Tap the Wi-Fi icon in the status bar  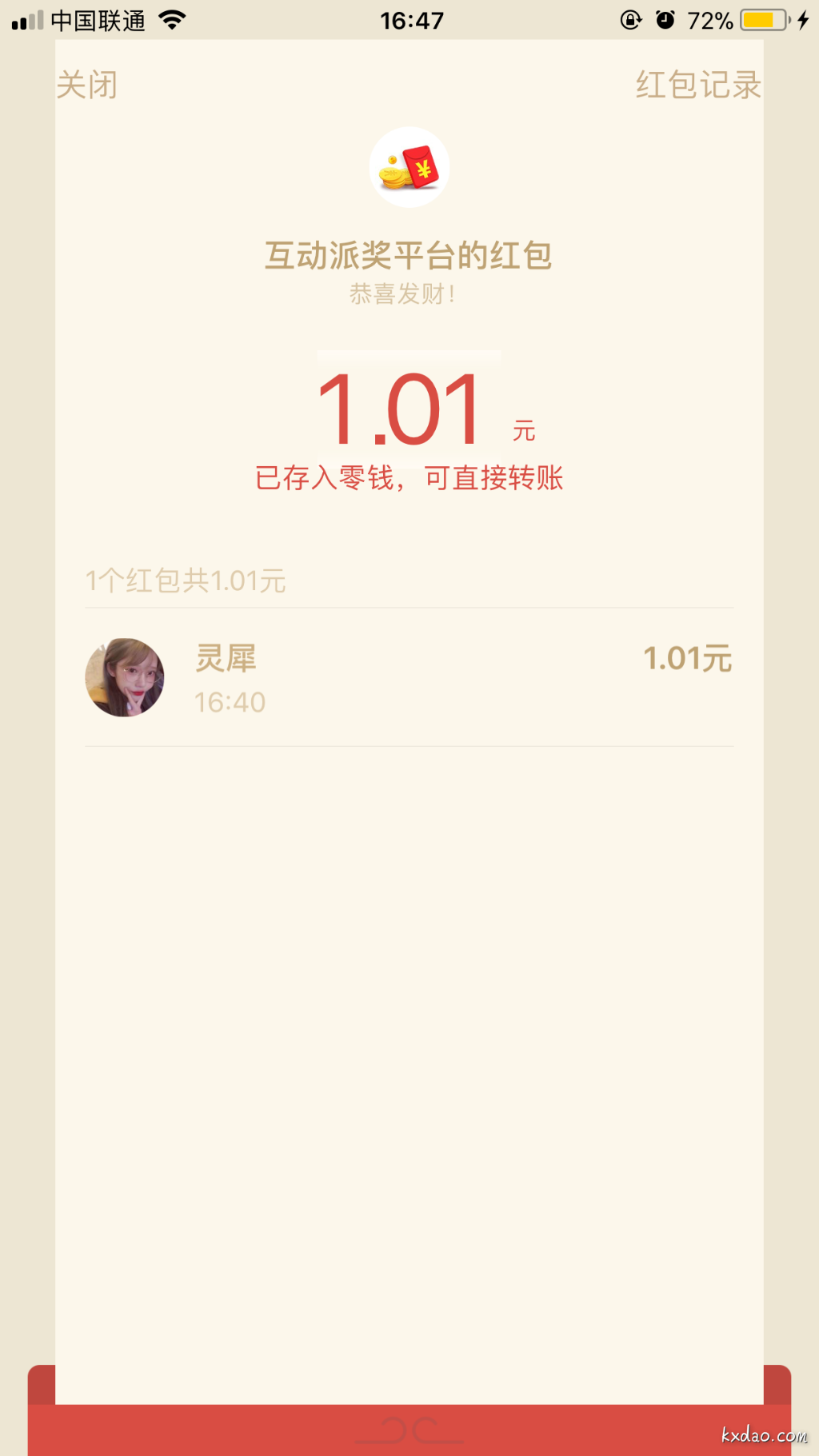click(170, 18)
